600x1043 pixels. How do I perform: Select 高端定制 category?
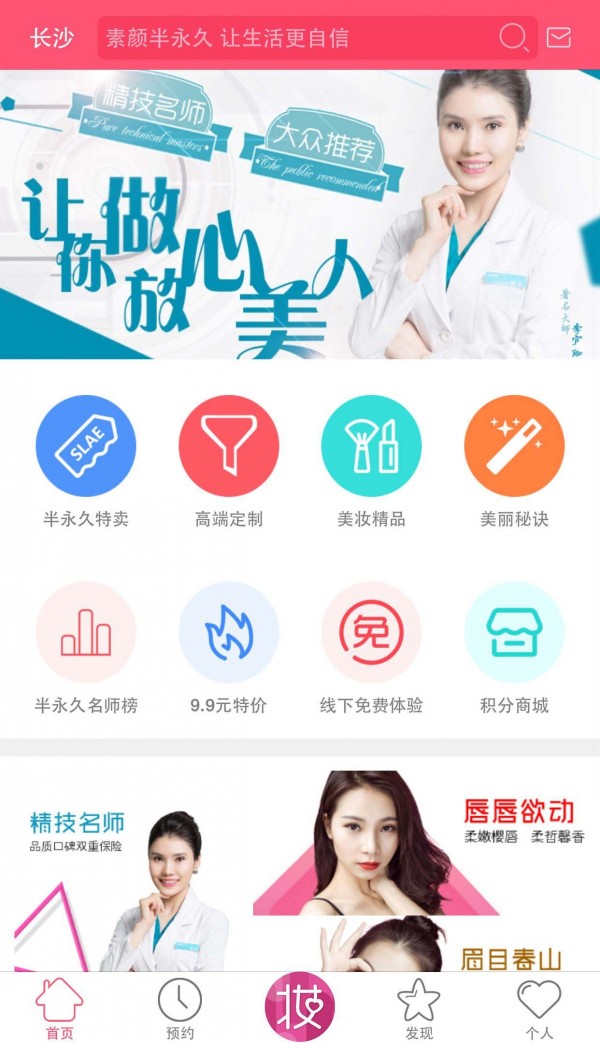[x=229, y=461]
